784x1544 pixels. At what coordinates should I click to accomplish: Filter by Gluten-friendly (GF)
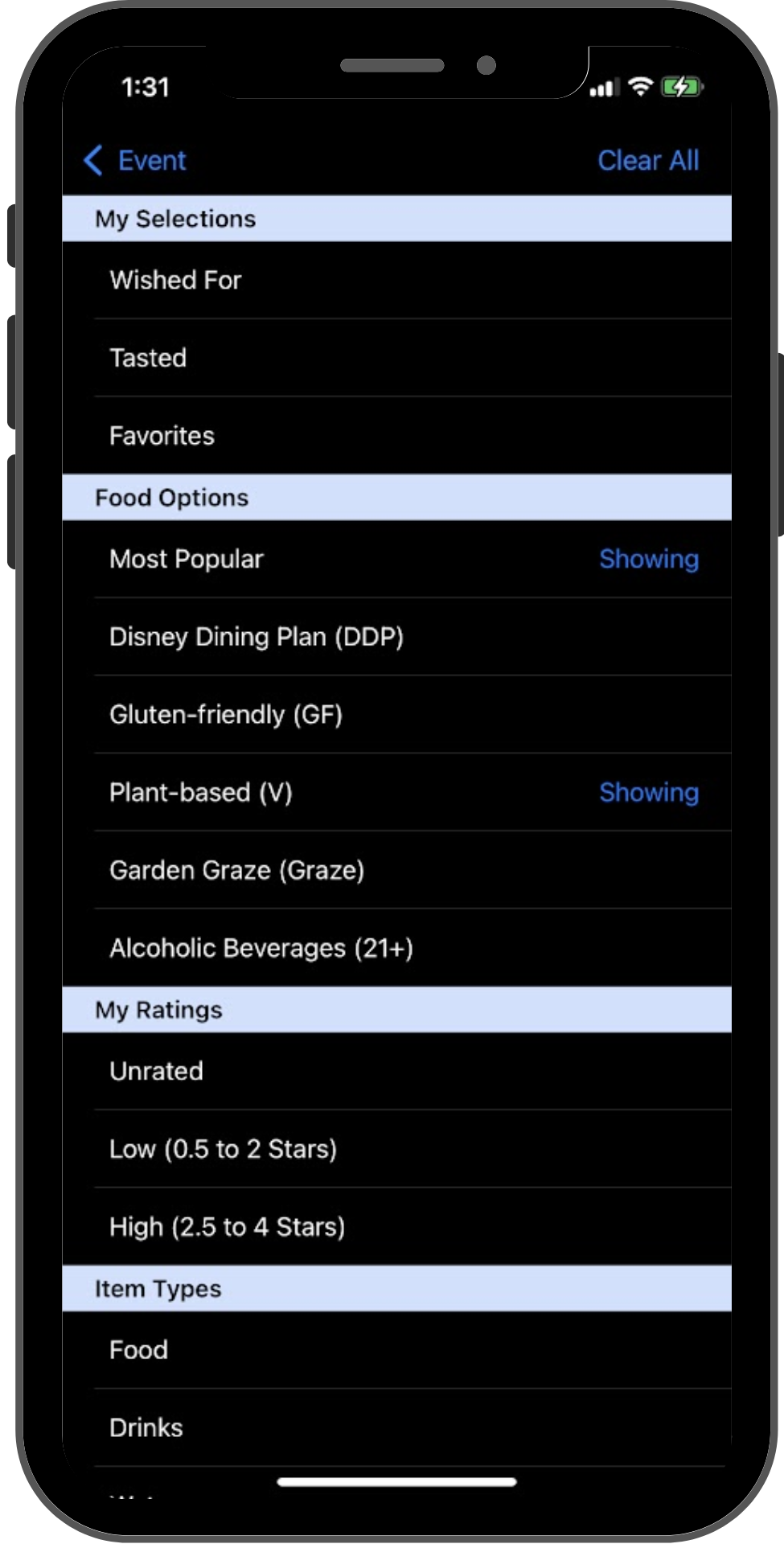[x=396, y=714]
